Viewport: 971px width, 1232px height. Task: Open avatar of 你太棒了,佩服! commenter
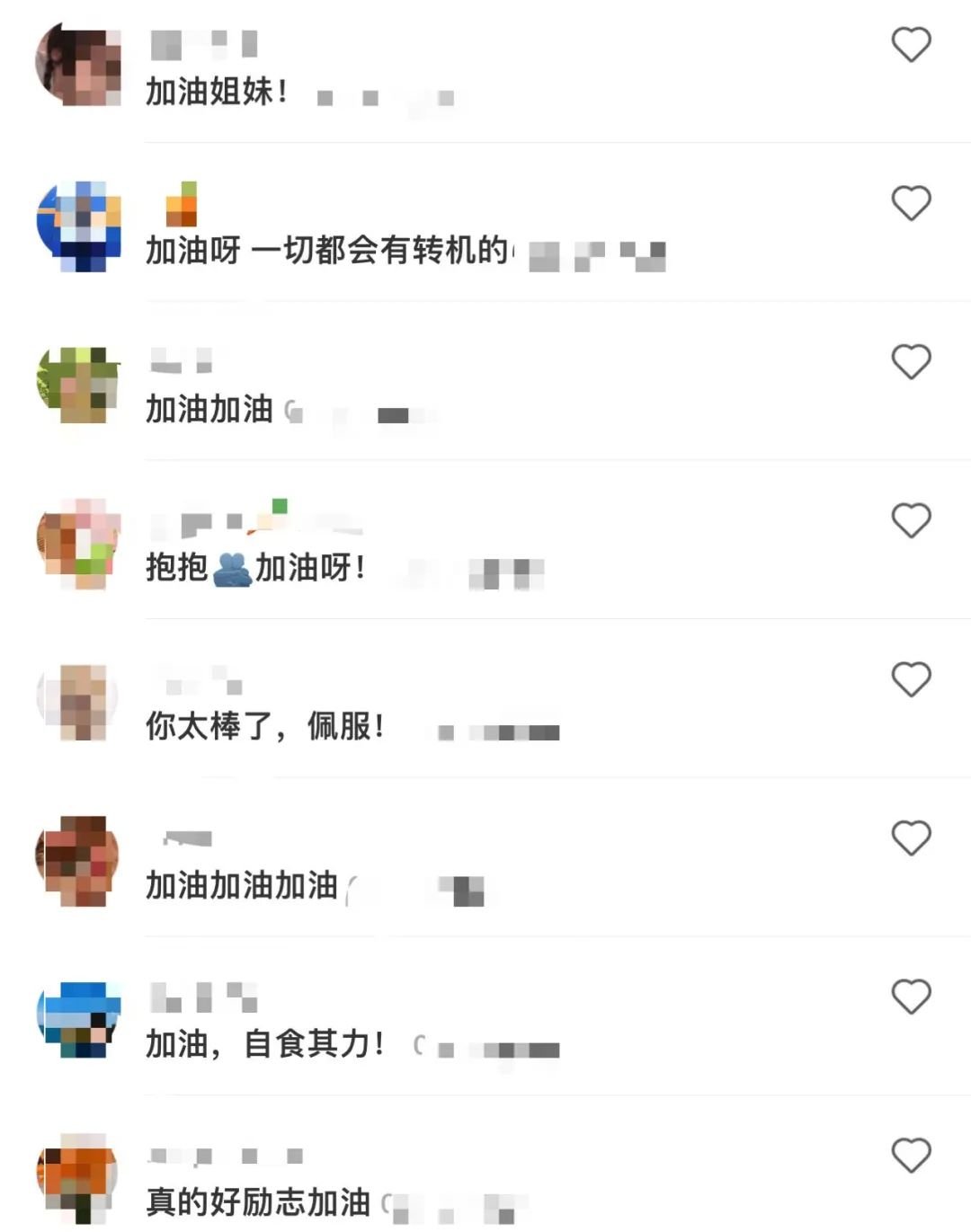point(78,702)
